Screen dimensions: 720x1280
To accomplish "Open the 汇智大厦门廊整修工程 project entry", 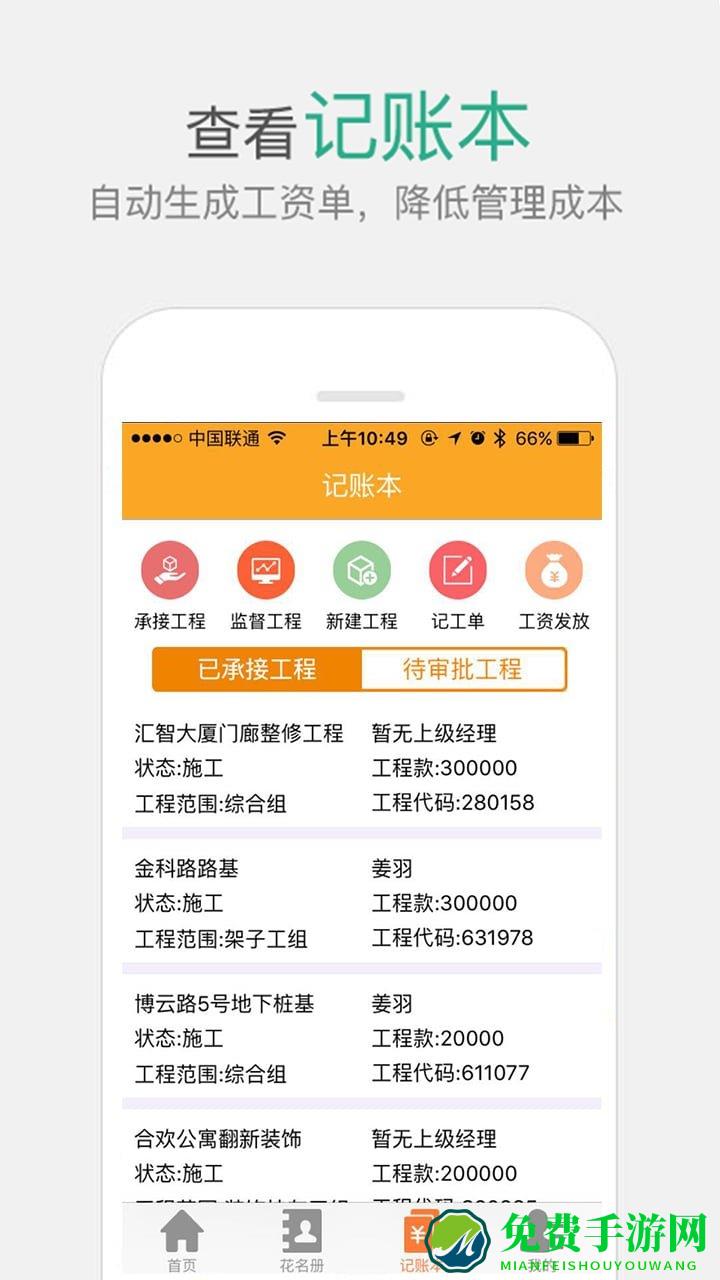I will (360, 768).
